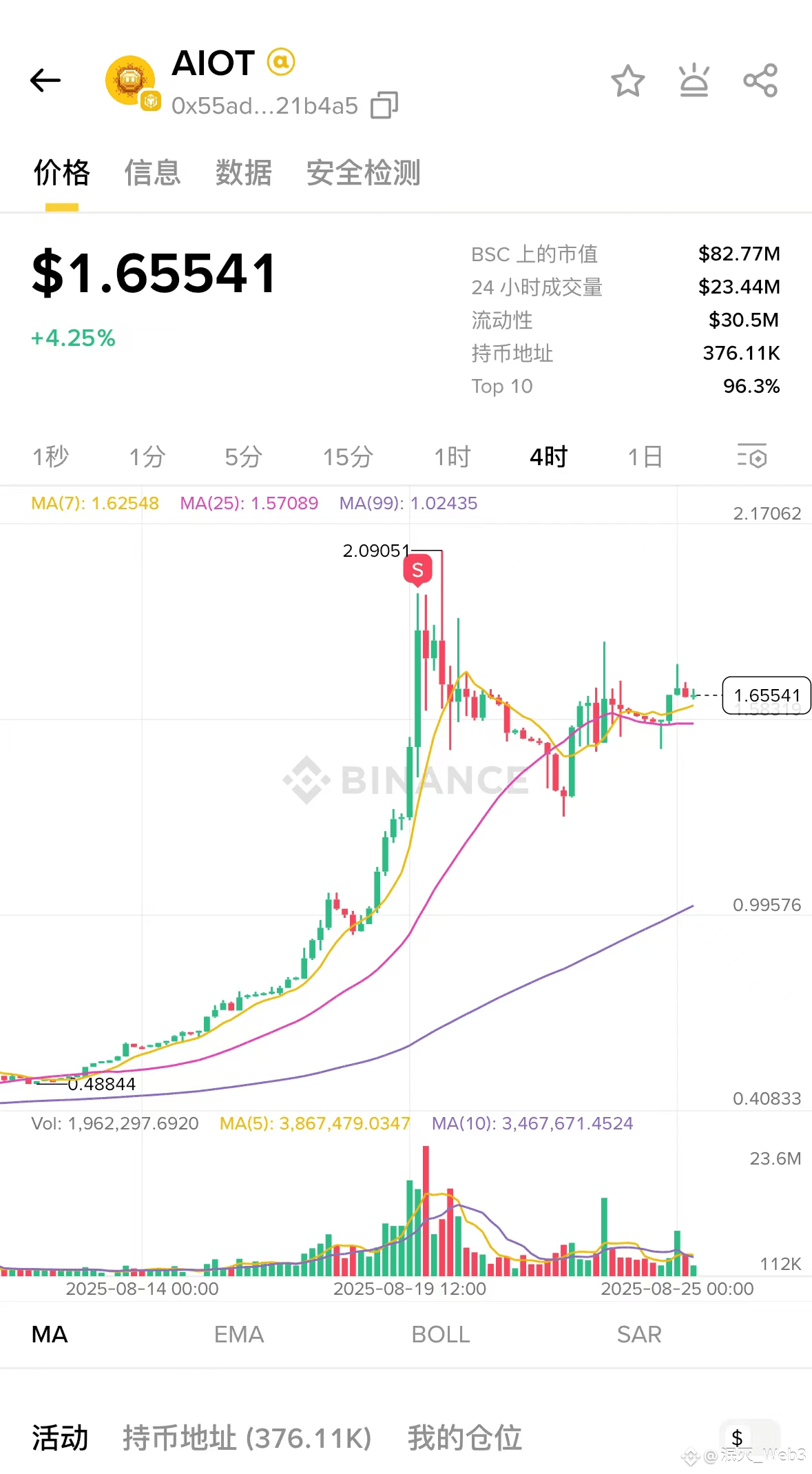Open the 数据 tab
Screen dimensions: 812x1474
tap(243, 172)
